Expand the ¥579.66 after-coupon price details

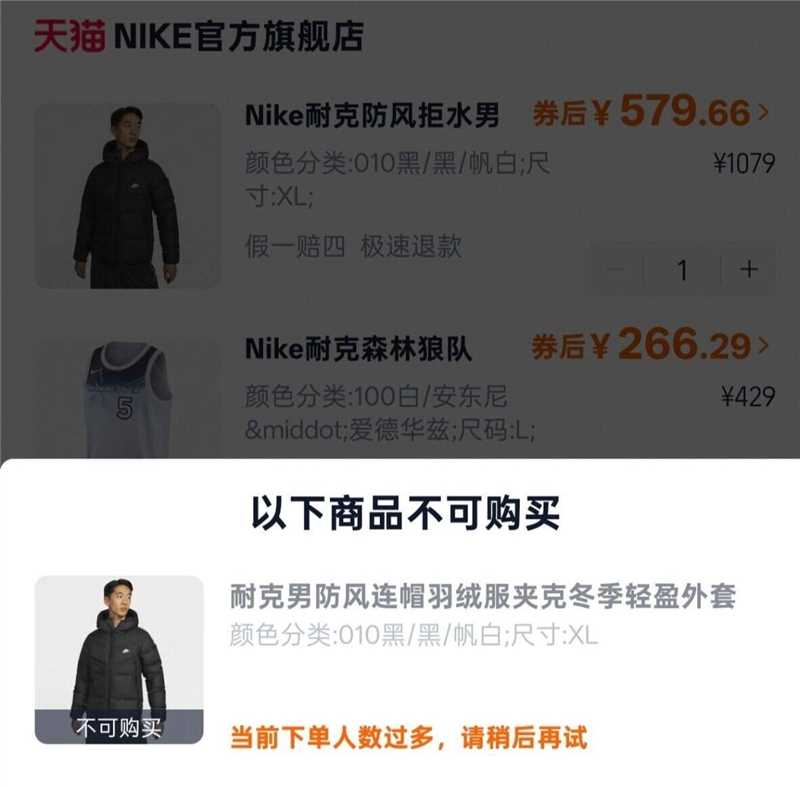[764, 112]
